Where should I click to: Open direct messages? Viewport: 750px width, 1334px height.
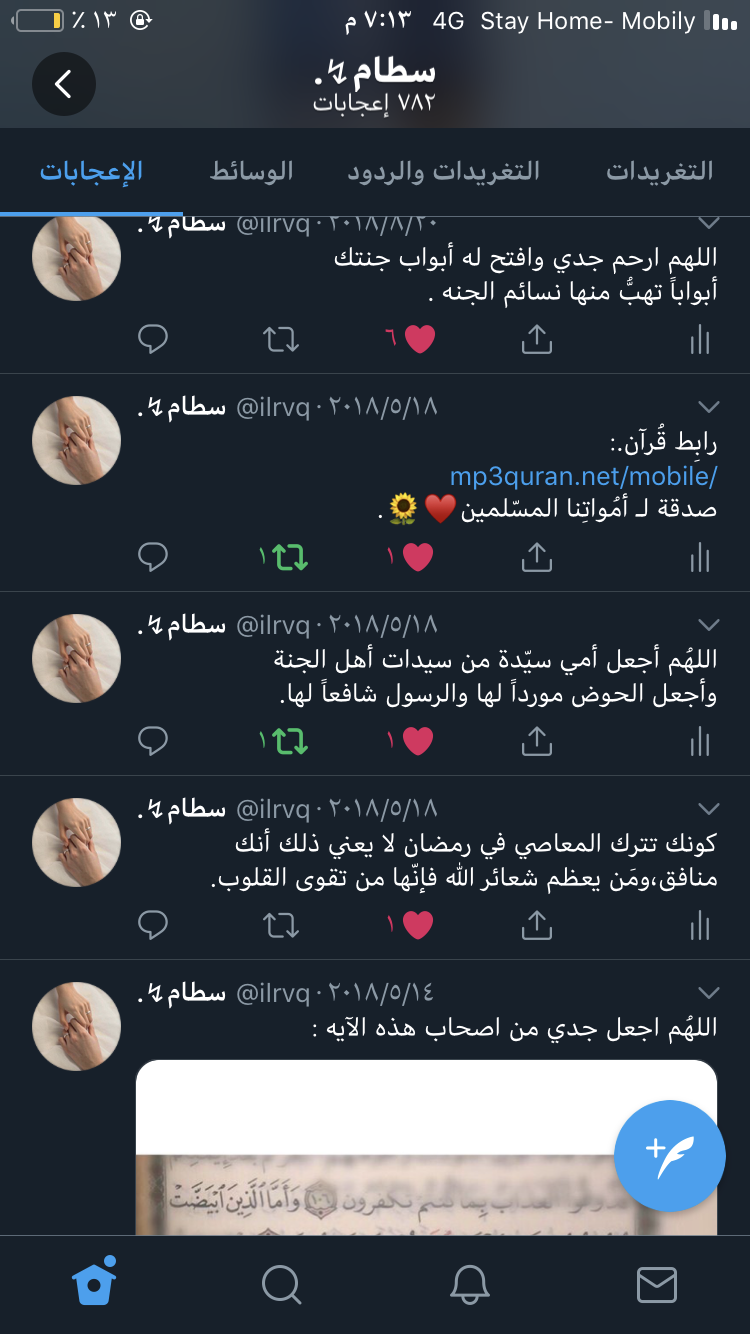(656, 1283)
